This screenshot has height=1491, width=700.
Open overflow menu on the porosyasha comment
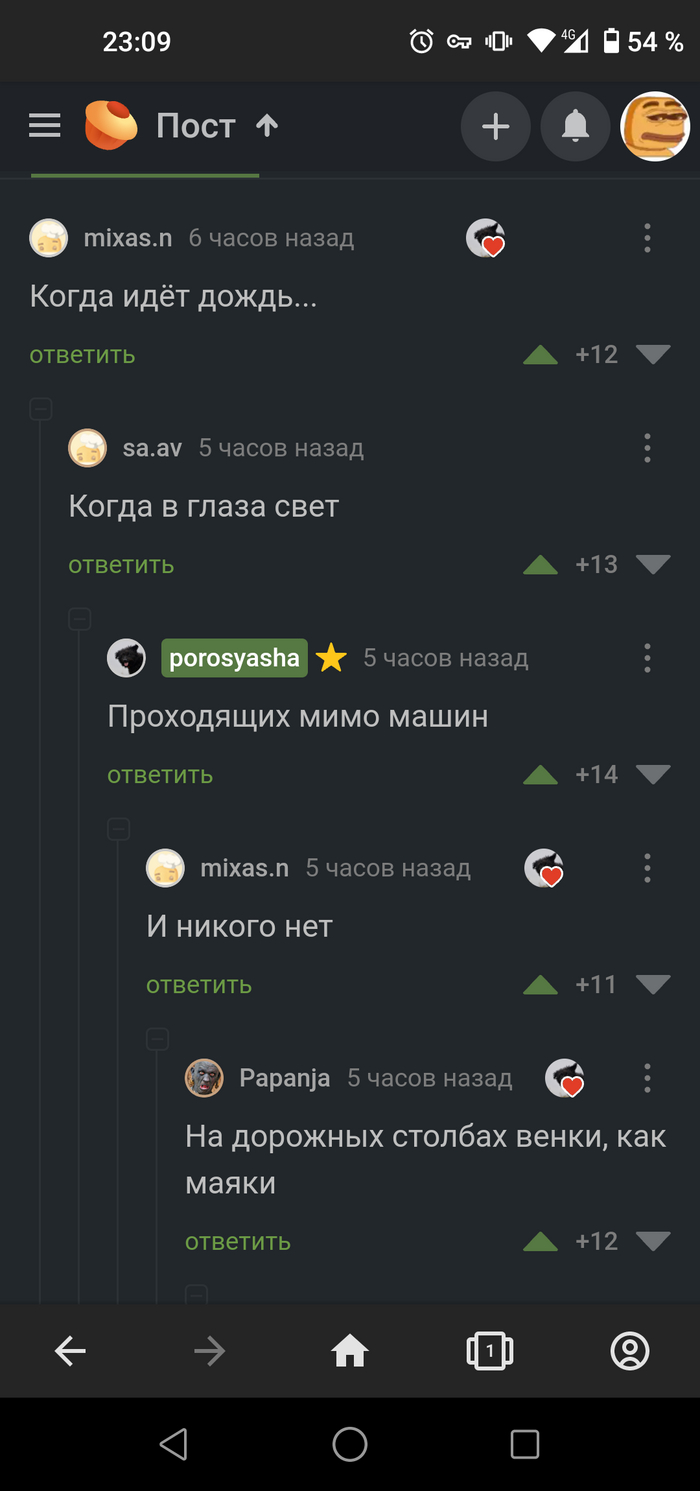[647, 658]
